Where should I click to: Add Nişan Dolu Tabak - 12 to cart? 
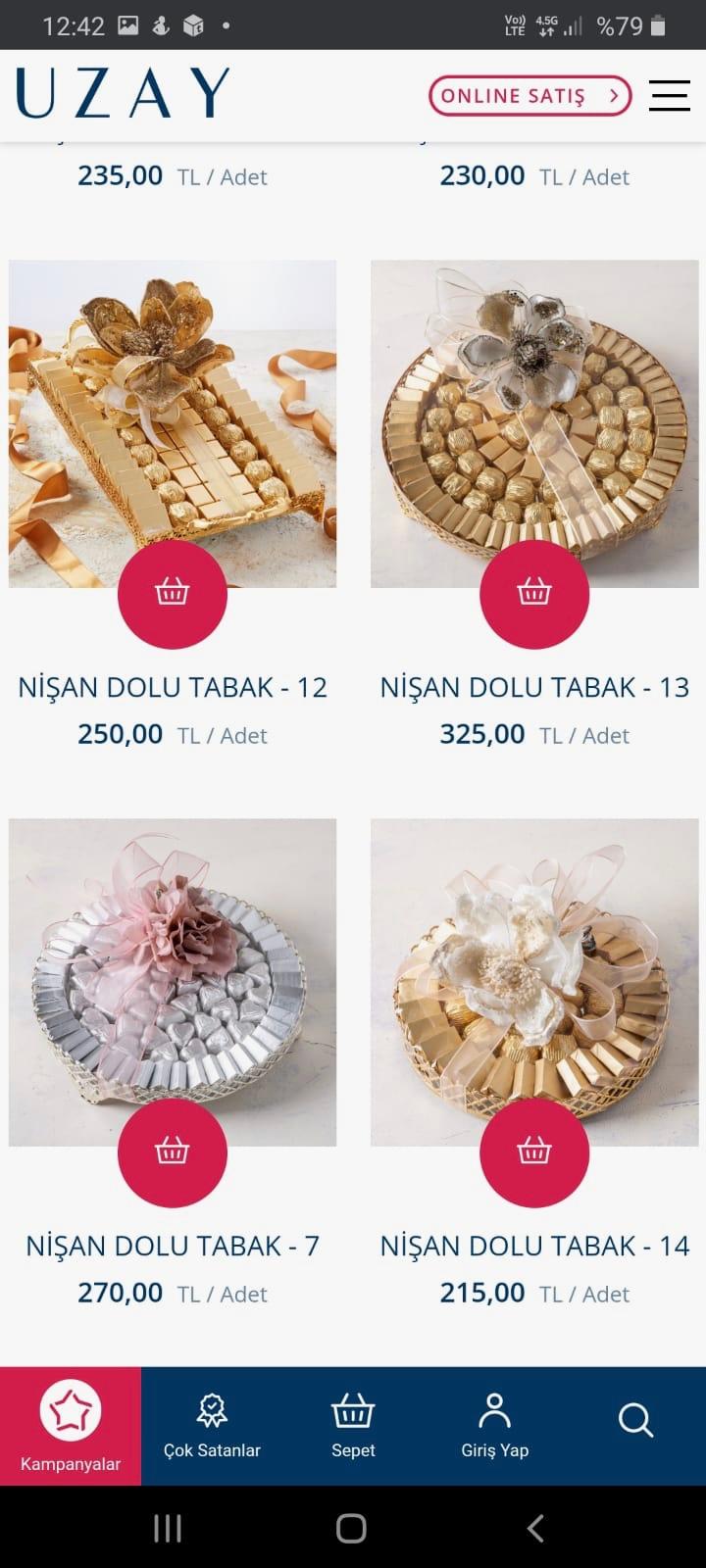coord(173,594)
